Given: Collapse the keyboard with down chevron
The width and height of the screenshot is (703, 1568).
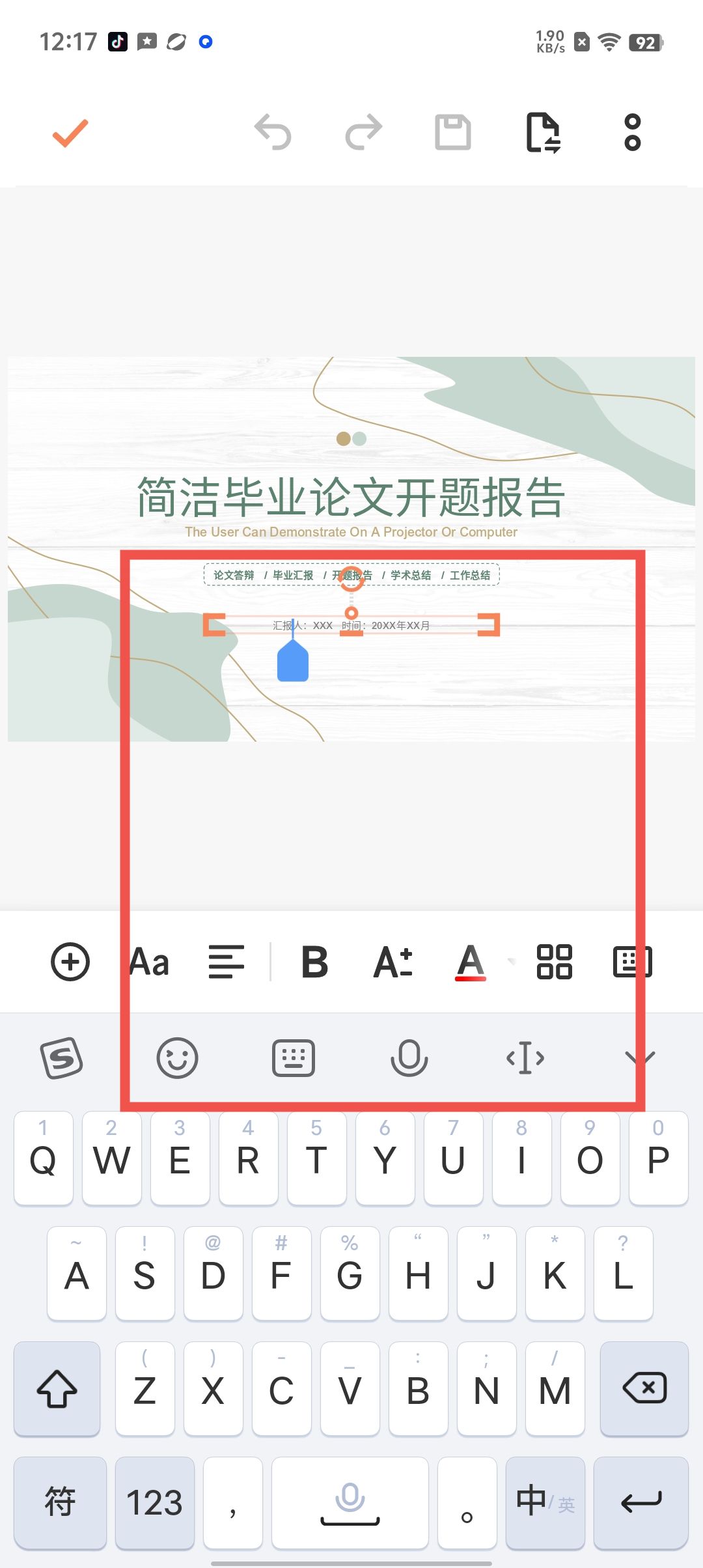Looking at the screenshot, I should point(640,1057).
